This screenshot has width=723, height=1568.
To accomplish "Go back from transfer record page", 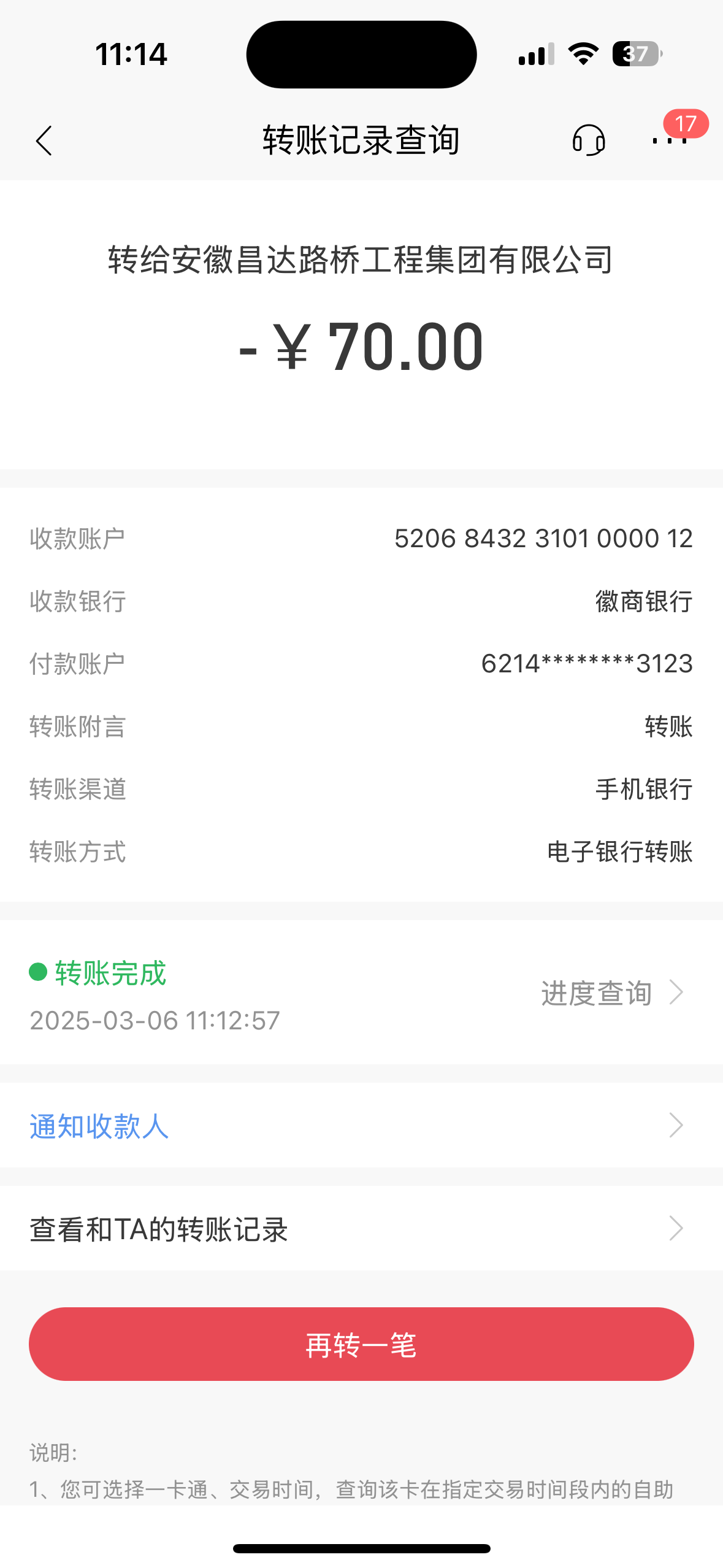I will 44,141.
